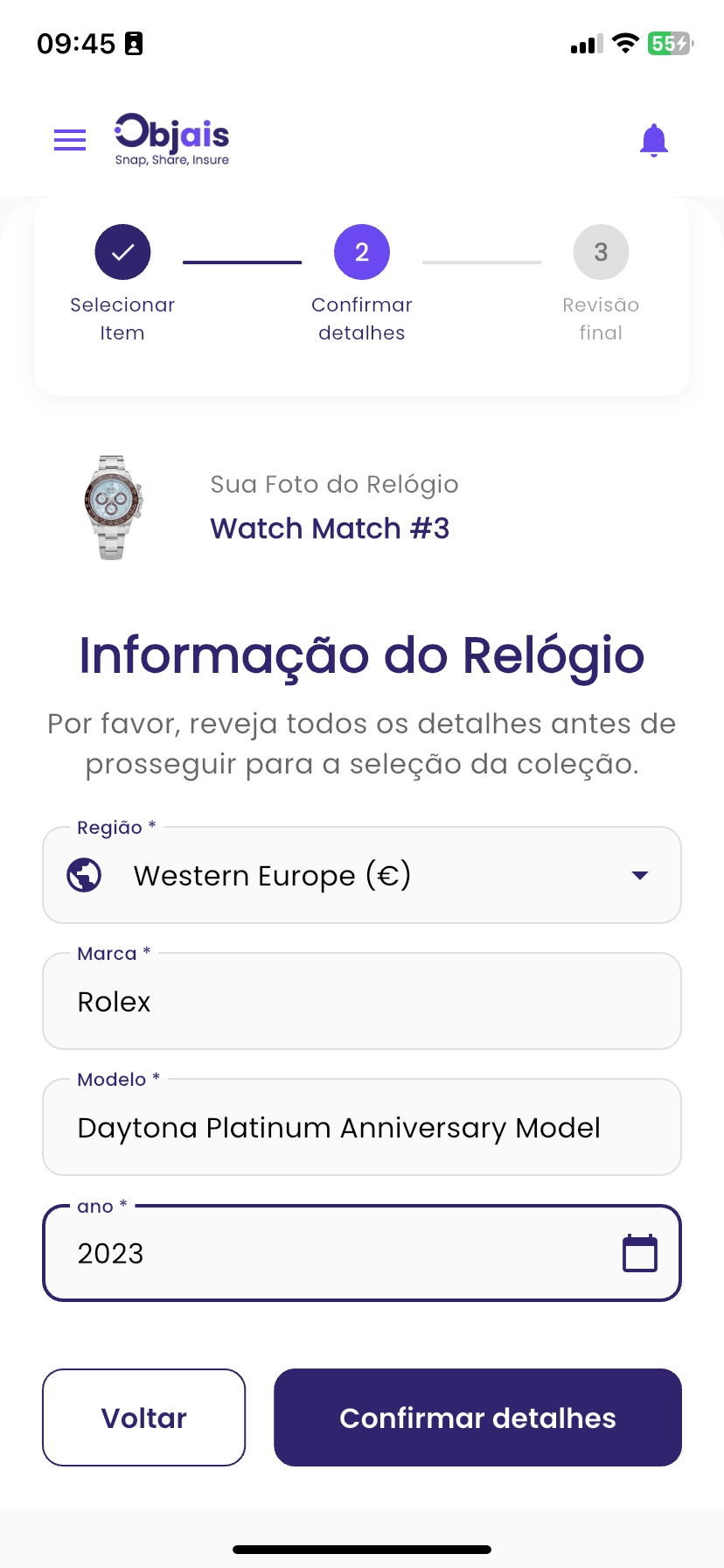Edit the Modelo field
This screenshot has width=724, height=1568.
362,1128
